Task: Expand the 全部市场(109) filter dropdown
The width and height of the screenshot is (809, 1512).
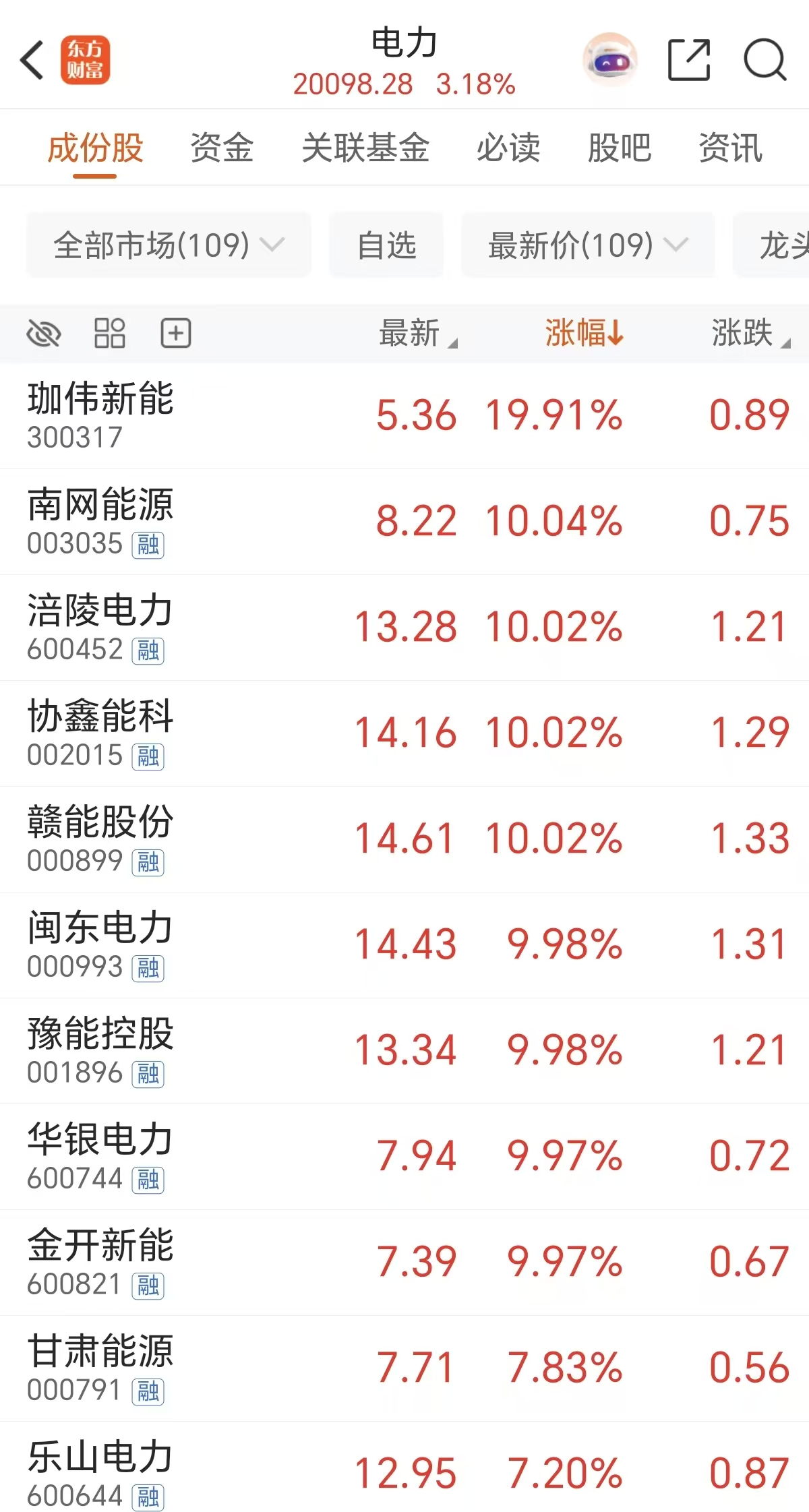Action: click(x=167, y=246)
